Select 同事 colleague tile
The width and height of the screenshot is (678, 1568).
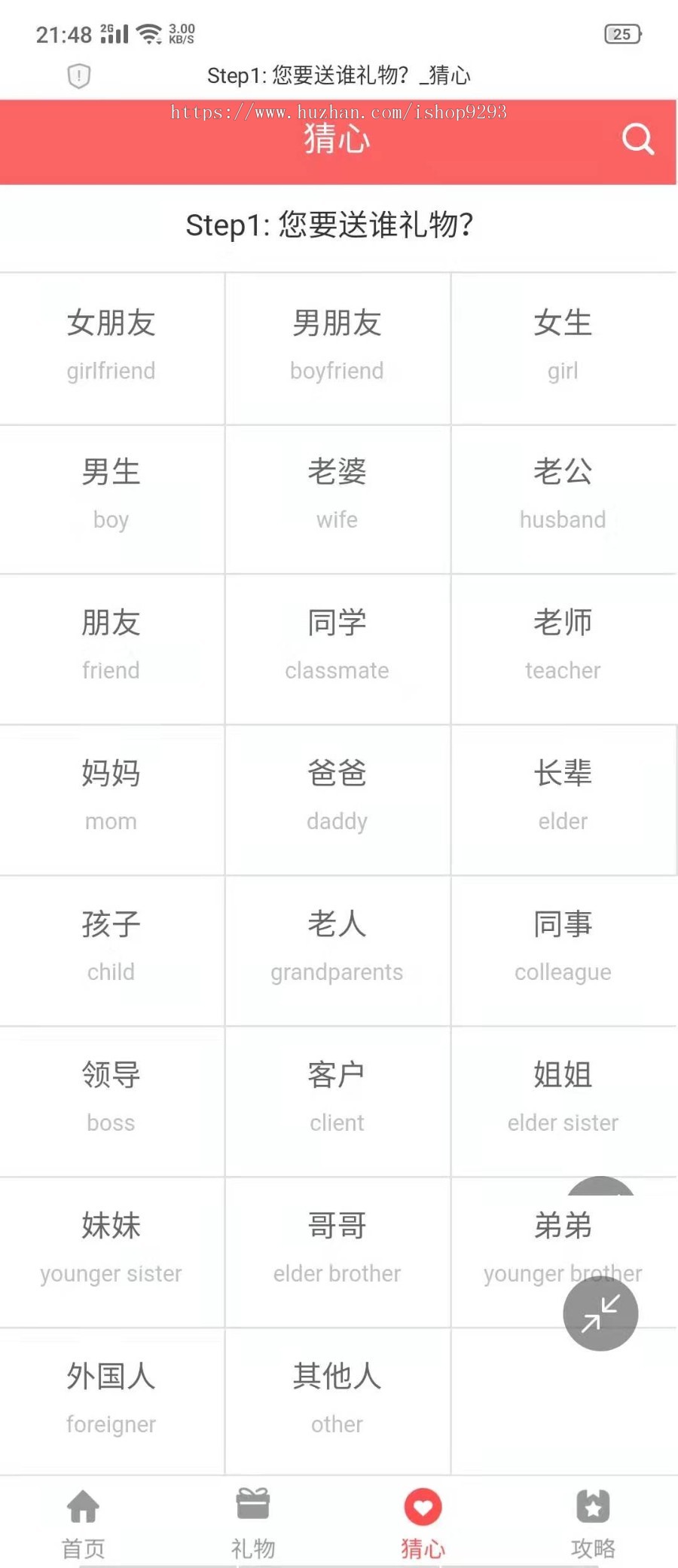tap(563, 947)
